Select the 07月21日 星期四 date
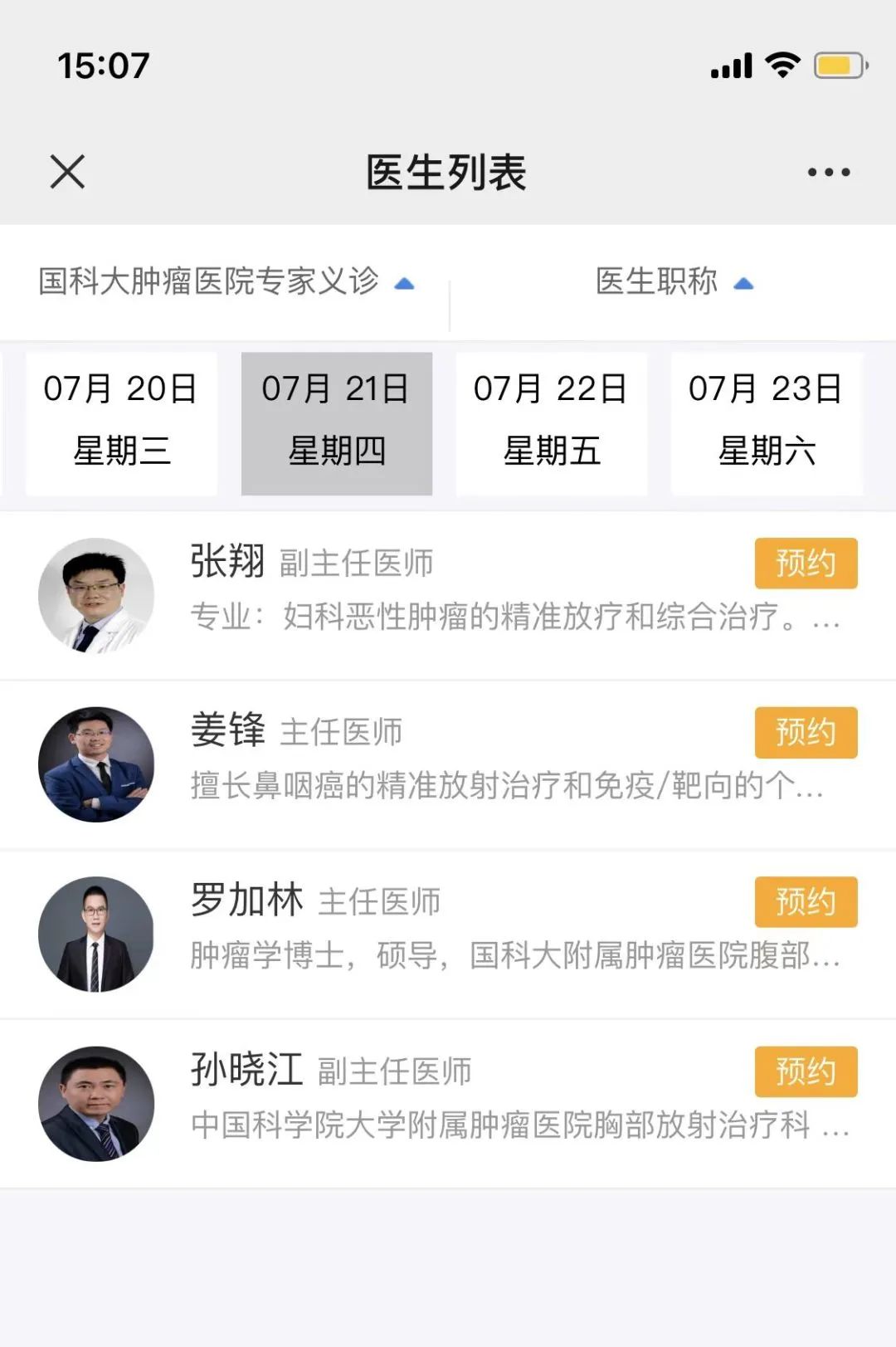The height and width of the screenshot is (1347, 896). 336,422
